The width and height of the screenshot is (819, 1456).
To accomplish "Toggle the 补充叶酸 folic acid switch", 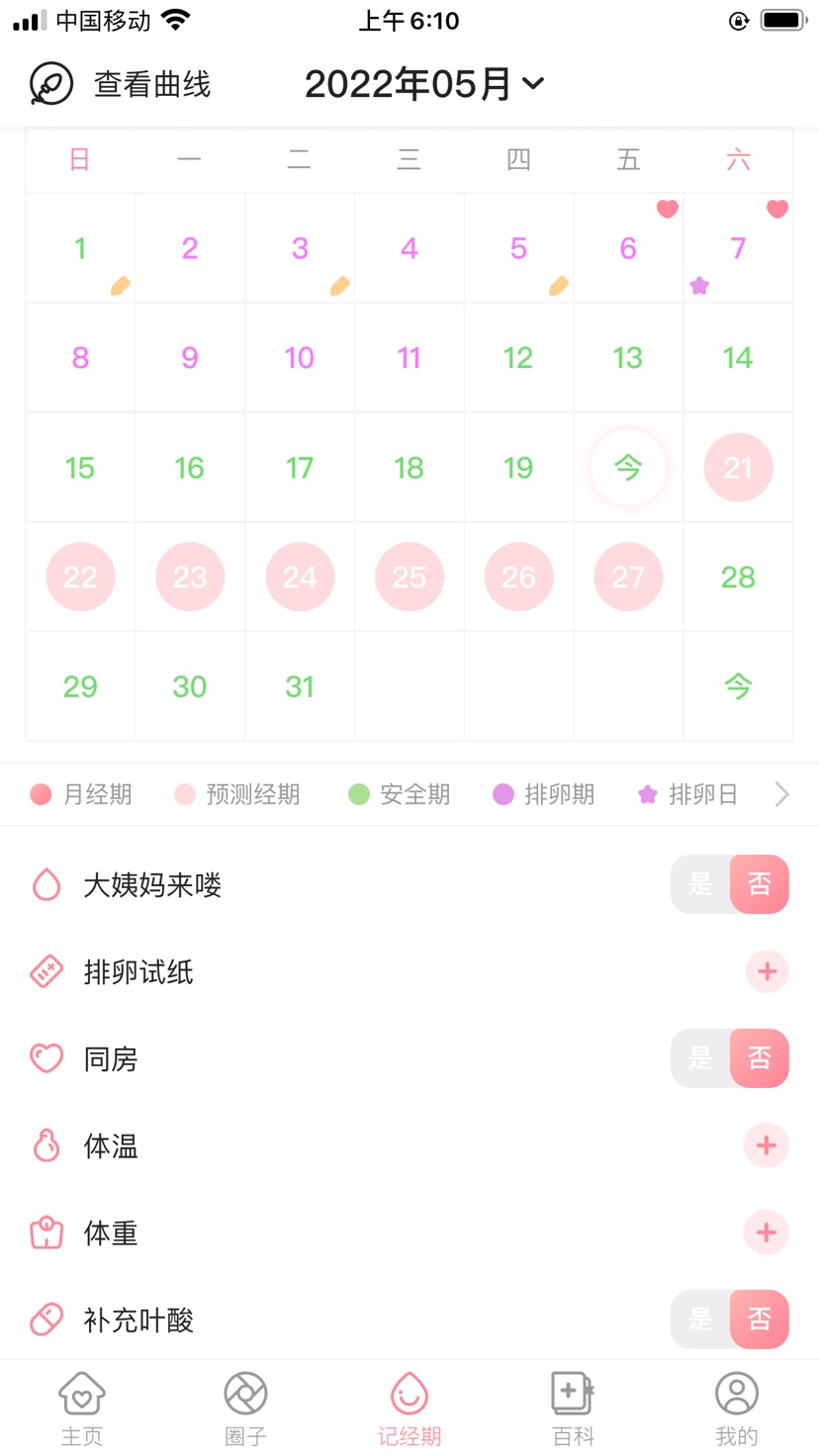I will (730, 1319).
